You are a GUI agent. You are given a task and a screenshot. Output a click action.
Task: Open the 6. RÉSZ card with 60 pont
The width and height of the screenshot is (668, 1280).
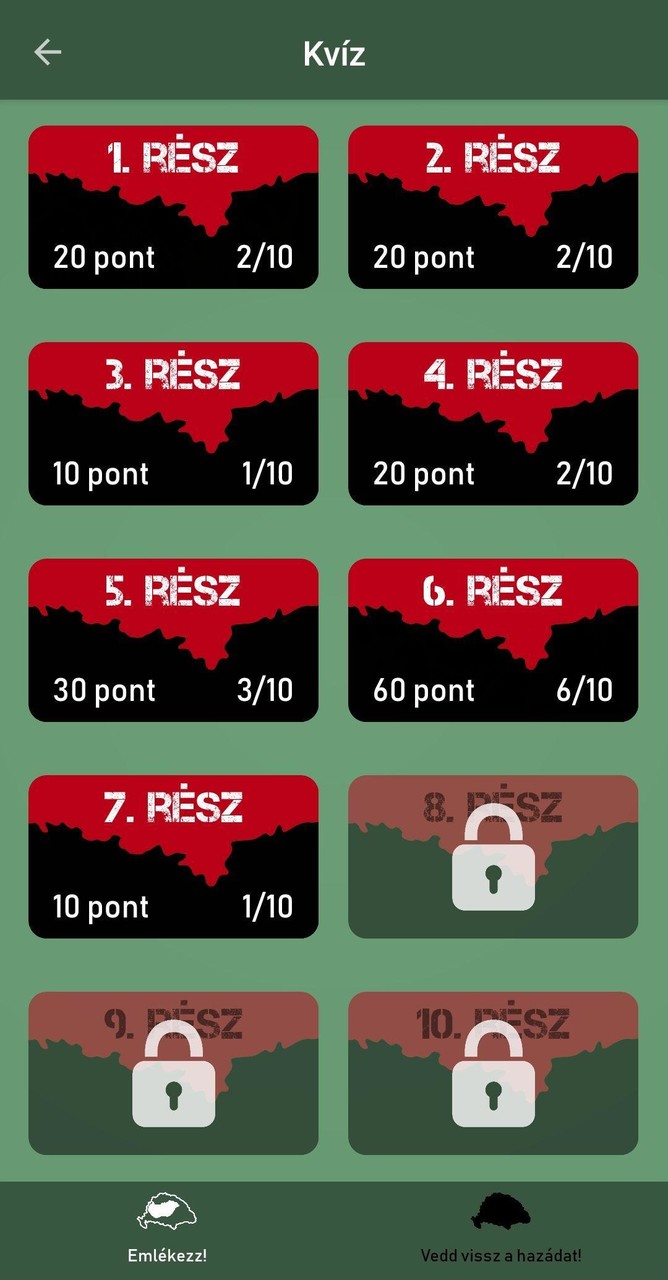[493, 640]
